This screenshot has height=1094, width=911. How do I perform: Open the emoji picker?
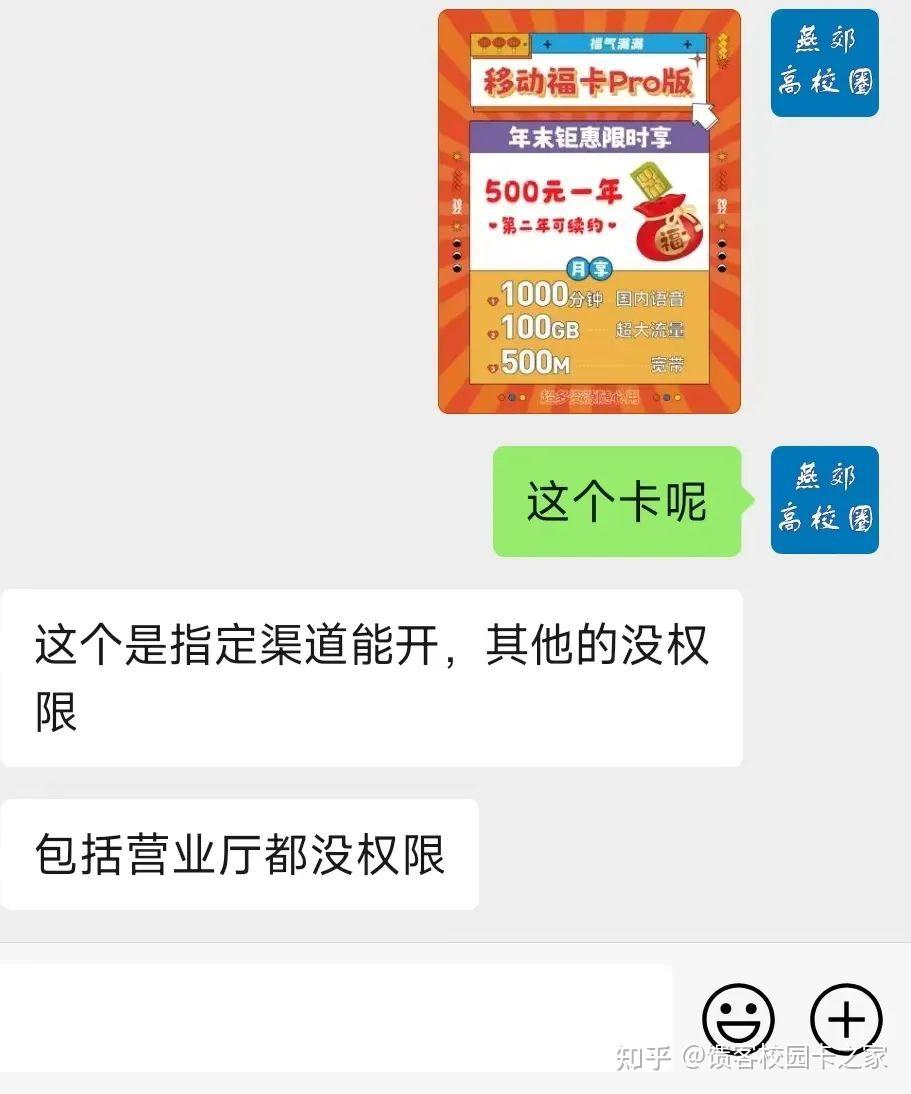[738, 1020]
